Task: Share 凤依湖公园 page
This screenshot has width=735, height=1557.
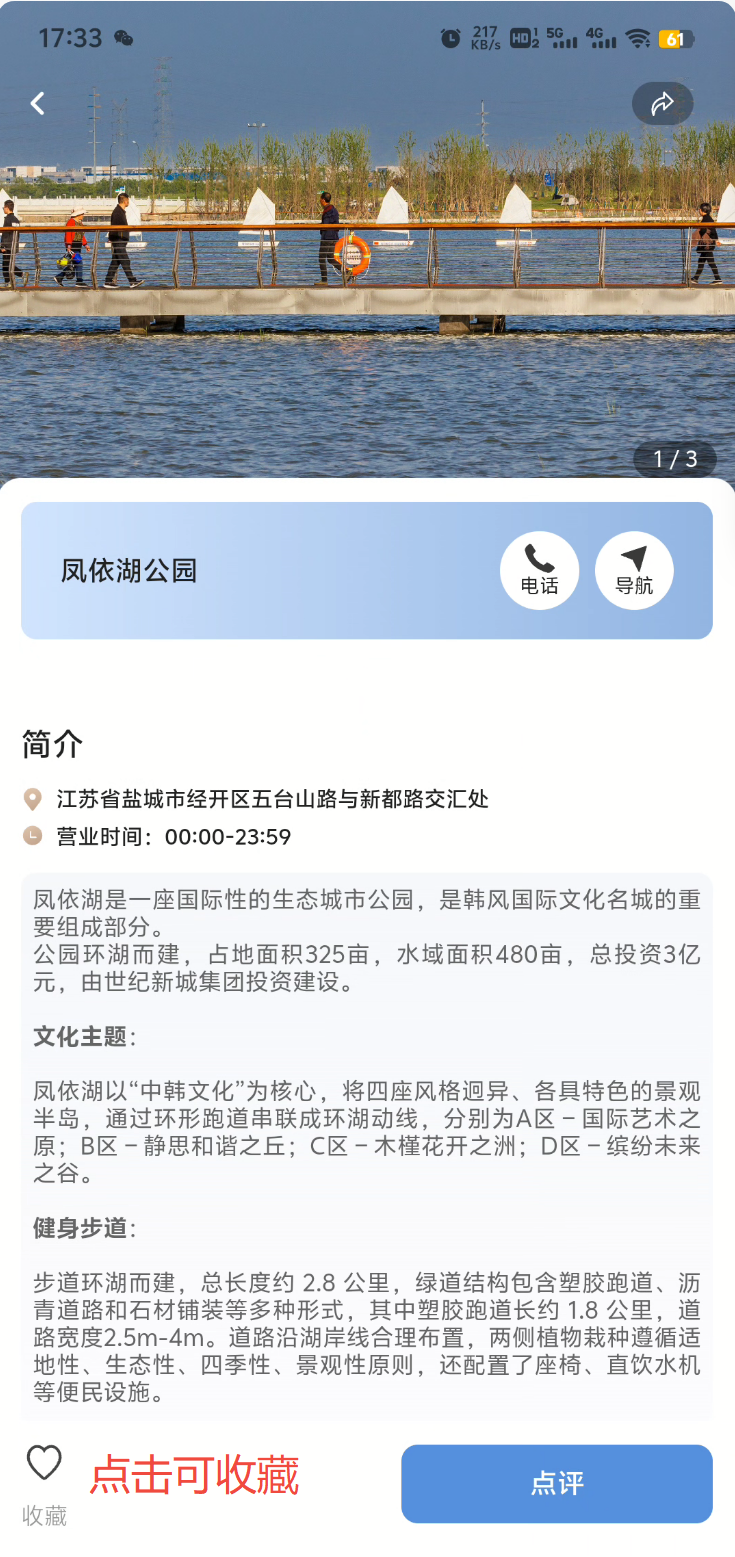Action: coord(662,103)
